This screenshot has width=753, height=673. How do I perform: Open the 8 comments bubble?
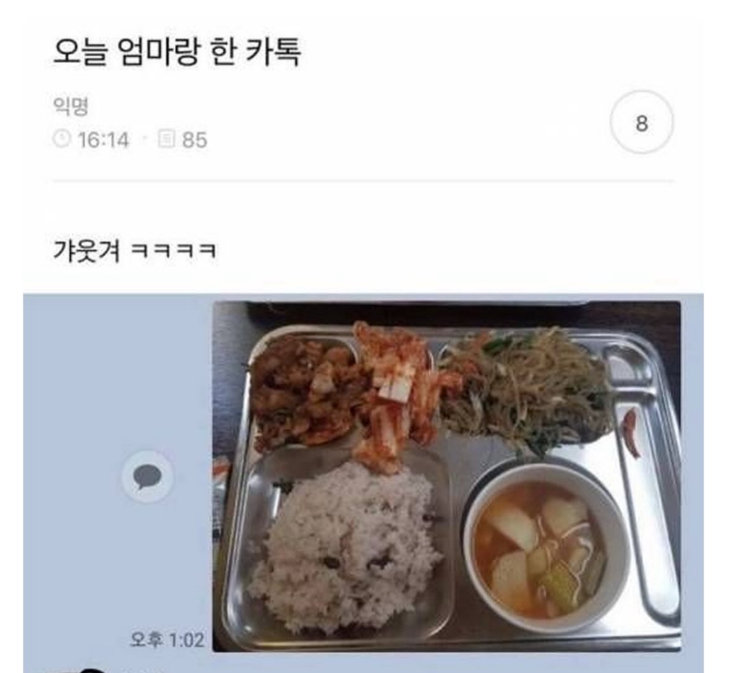(x=641, y=123)
